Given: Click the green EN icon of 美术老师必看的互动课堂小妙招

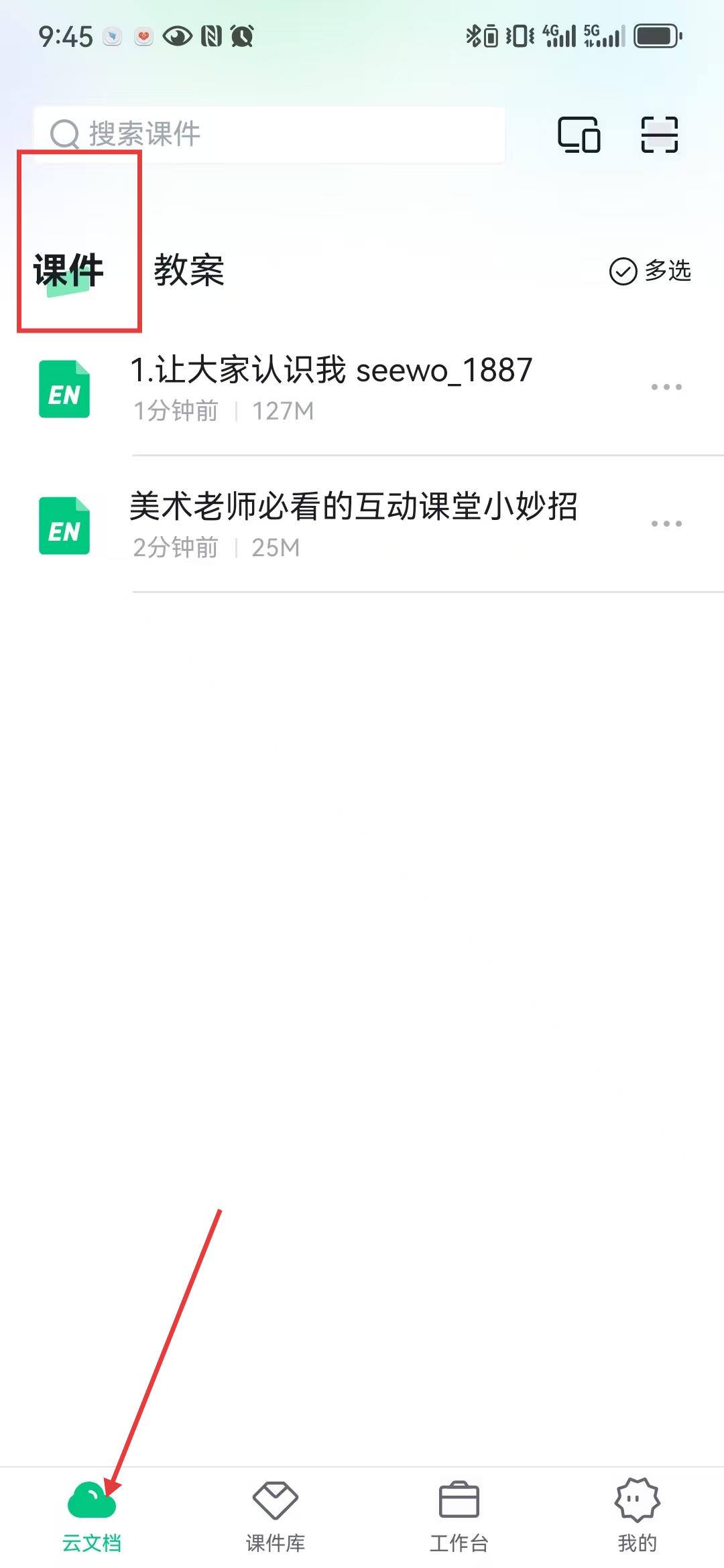Looking at the screenshot, I should point(64,526).
